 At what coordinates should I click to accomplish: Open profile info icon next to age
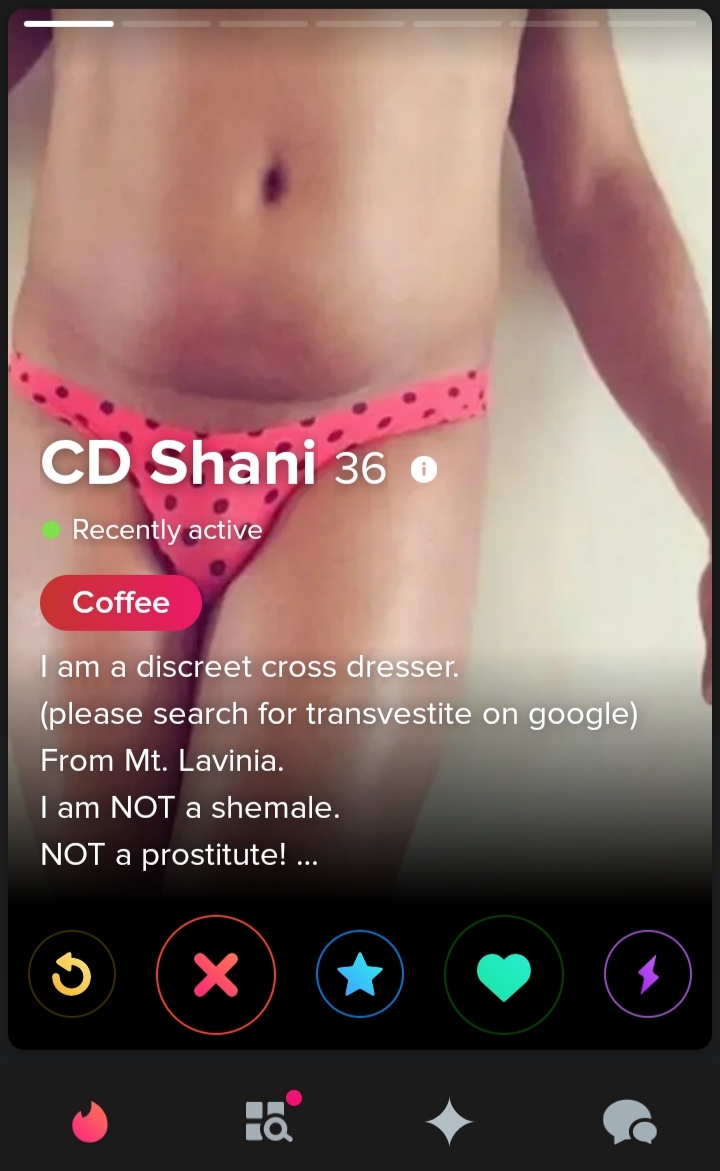coord(424,469)
